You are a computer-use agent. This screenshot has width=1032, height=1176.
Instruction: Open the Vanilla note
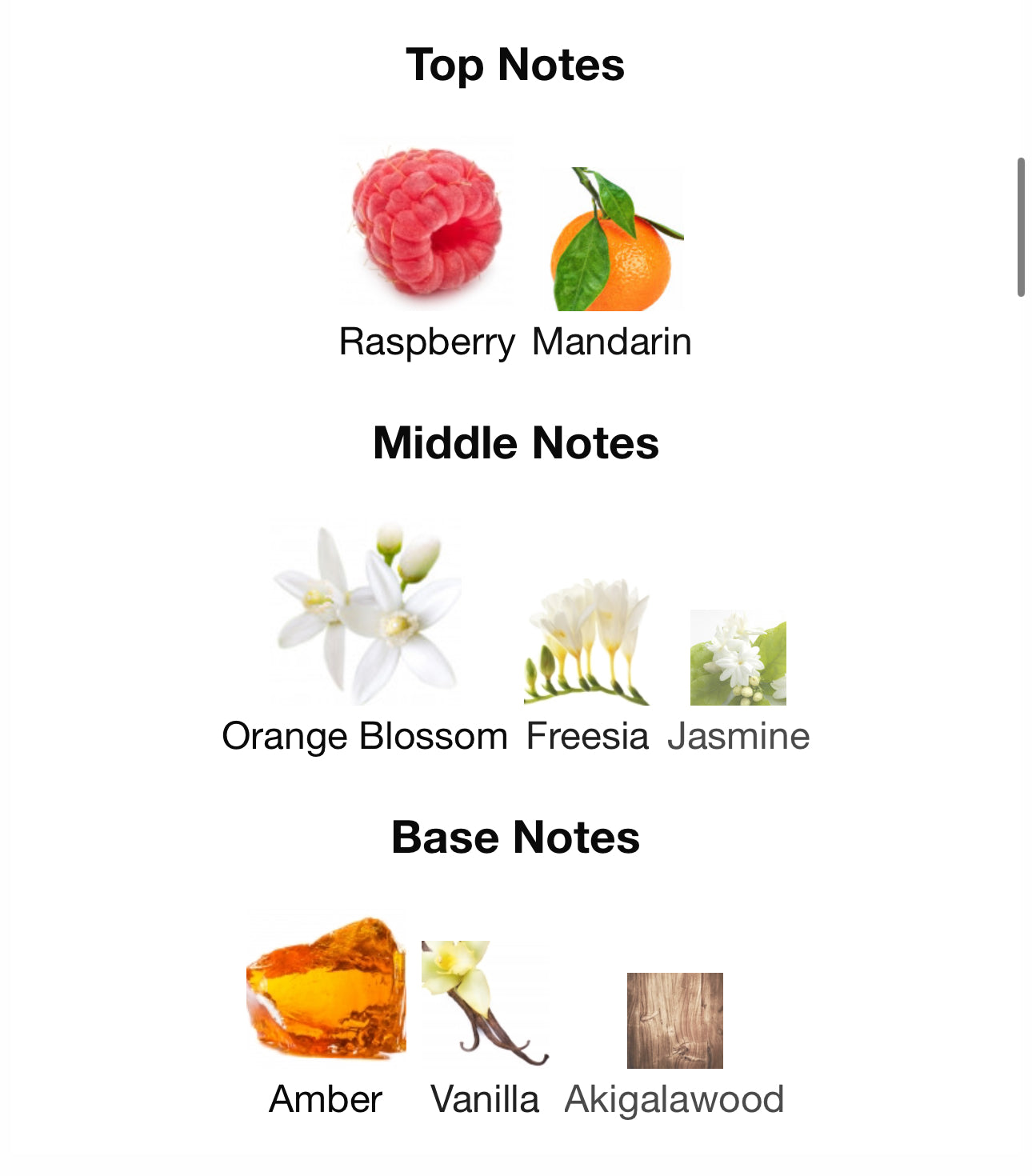pyautogui.click(x=484, y=1004)
